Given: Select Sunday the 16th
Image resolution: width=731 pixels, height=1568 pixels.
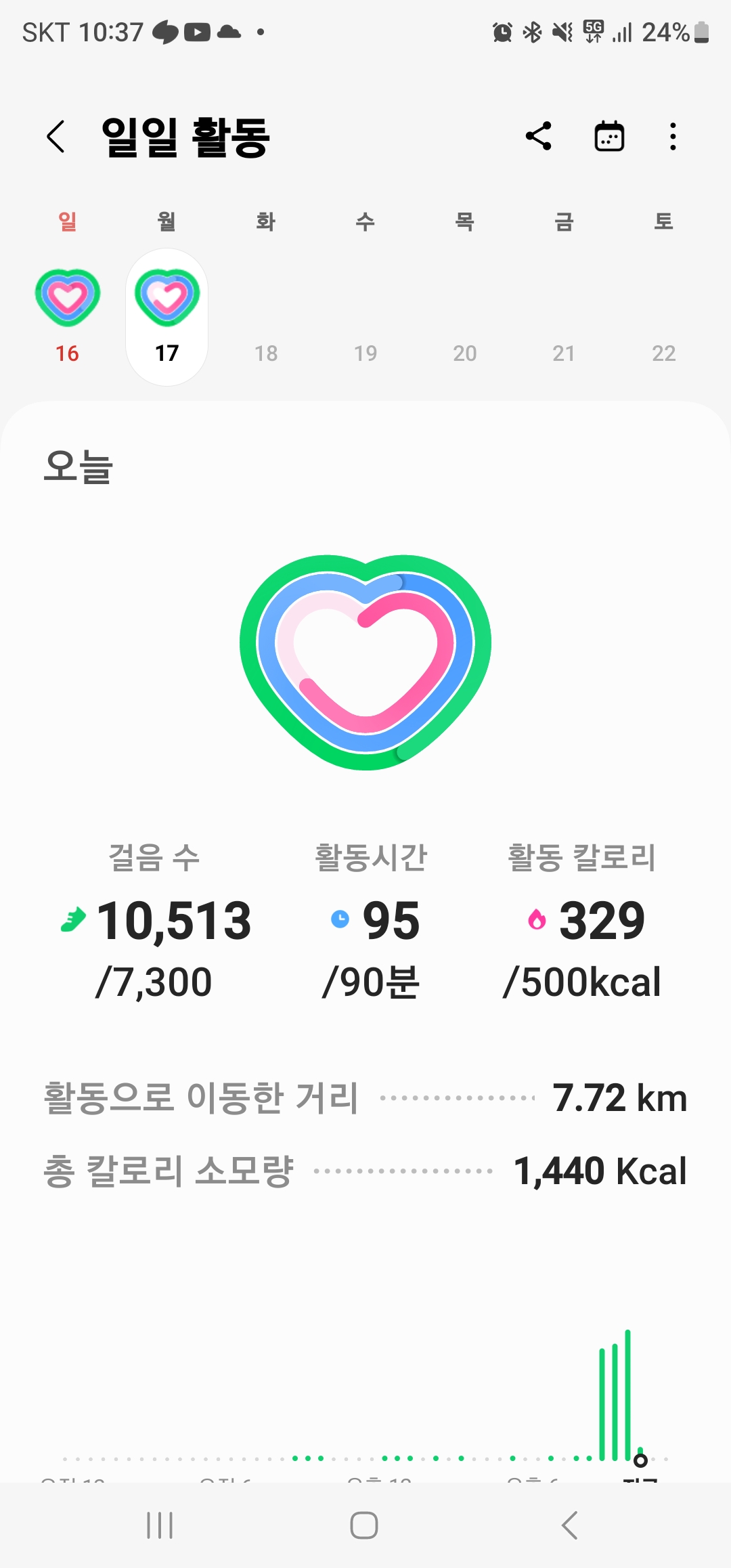Looking at the screenshot, I should click(67, 315).
